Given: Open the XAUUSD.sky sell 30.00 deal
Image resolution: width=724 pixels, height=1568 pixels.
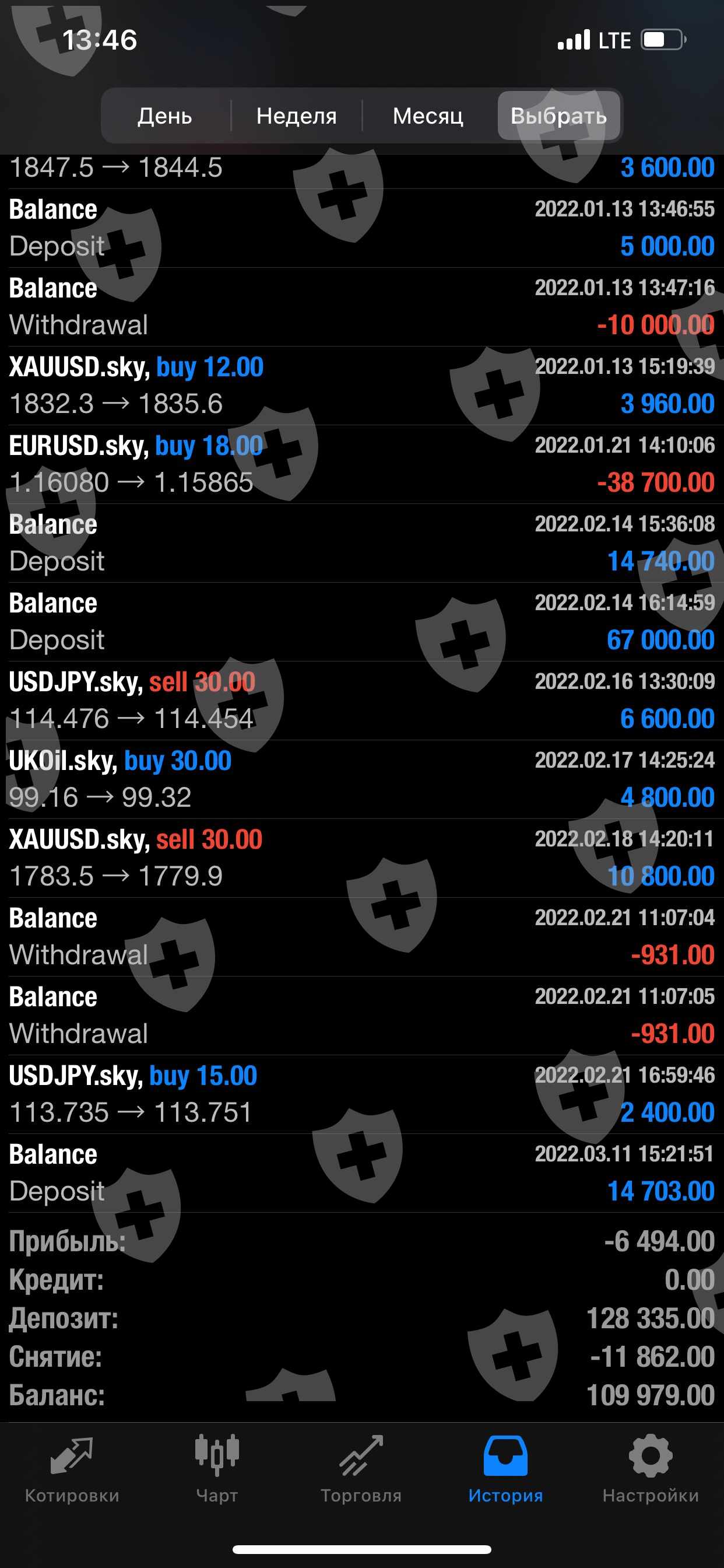Looking at the screenshot, I should tap(361, 857).
